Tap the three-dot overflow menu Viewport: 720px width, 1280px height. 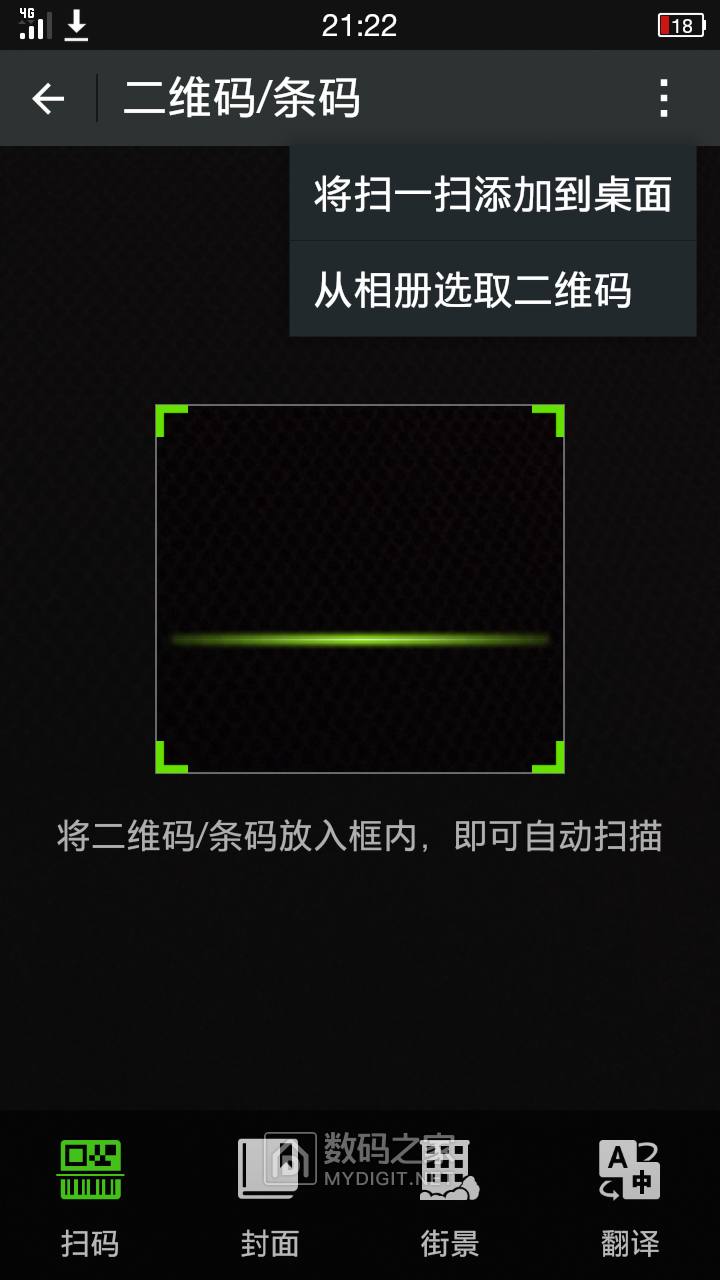pos(663,98)
